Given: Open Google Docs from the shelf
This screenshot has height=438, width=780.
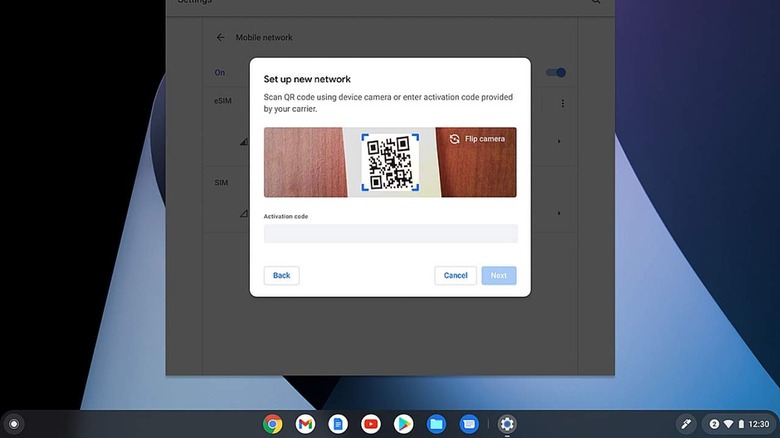Looking at the screenshot, I should pos(338,424).
